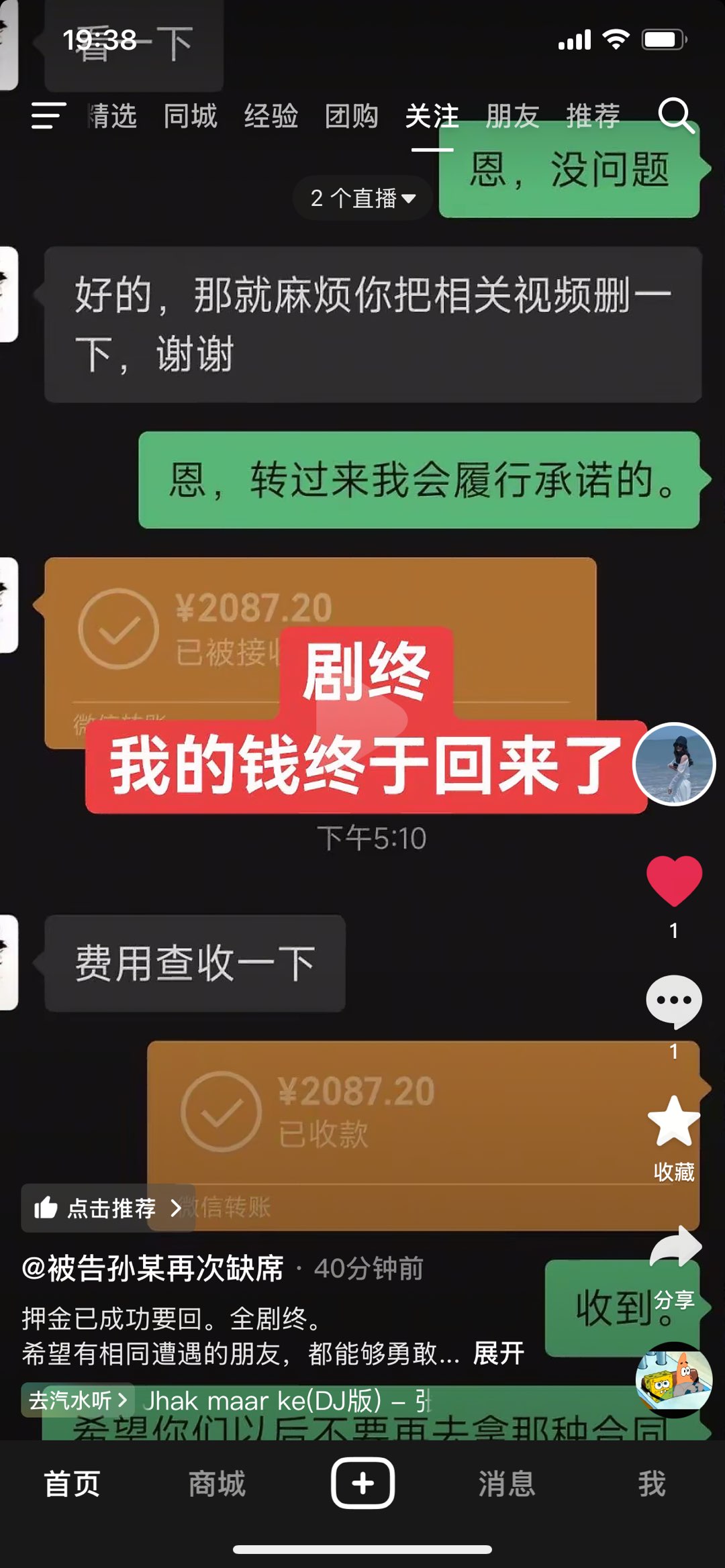The height and width of the screenshot is (1568, 725).
Task: Switch to the 经验 tab
Action: pyautogui.click(x=271, y=116)
